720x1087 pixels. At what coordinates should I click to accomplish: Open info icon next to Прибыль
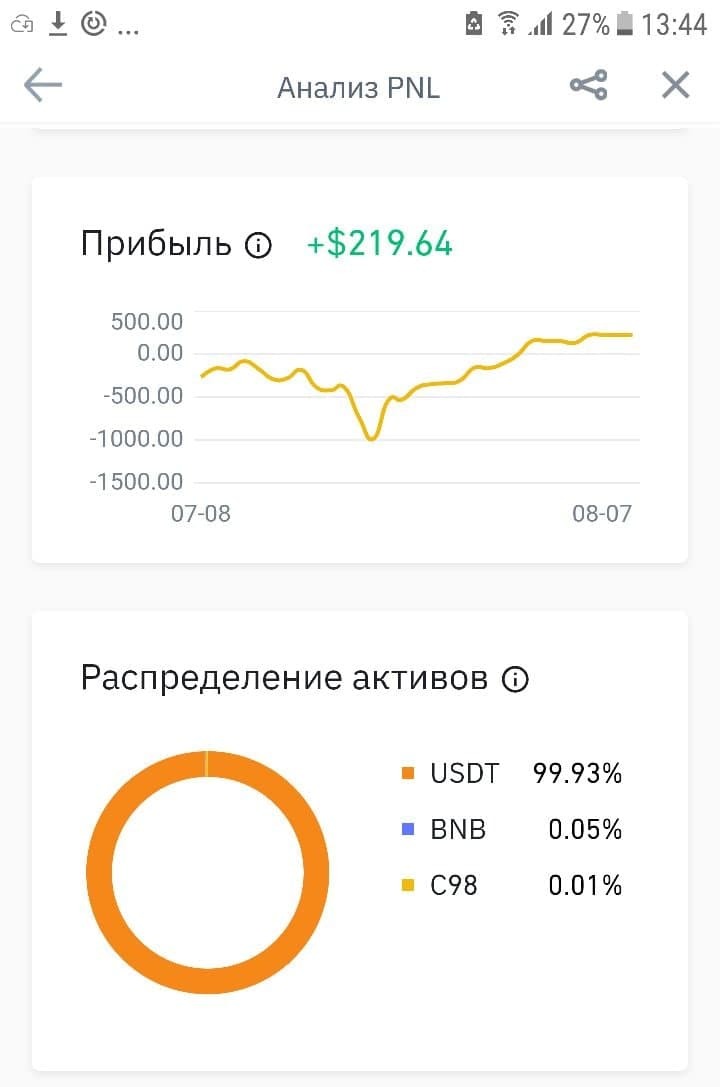[x=258, y=245]
